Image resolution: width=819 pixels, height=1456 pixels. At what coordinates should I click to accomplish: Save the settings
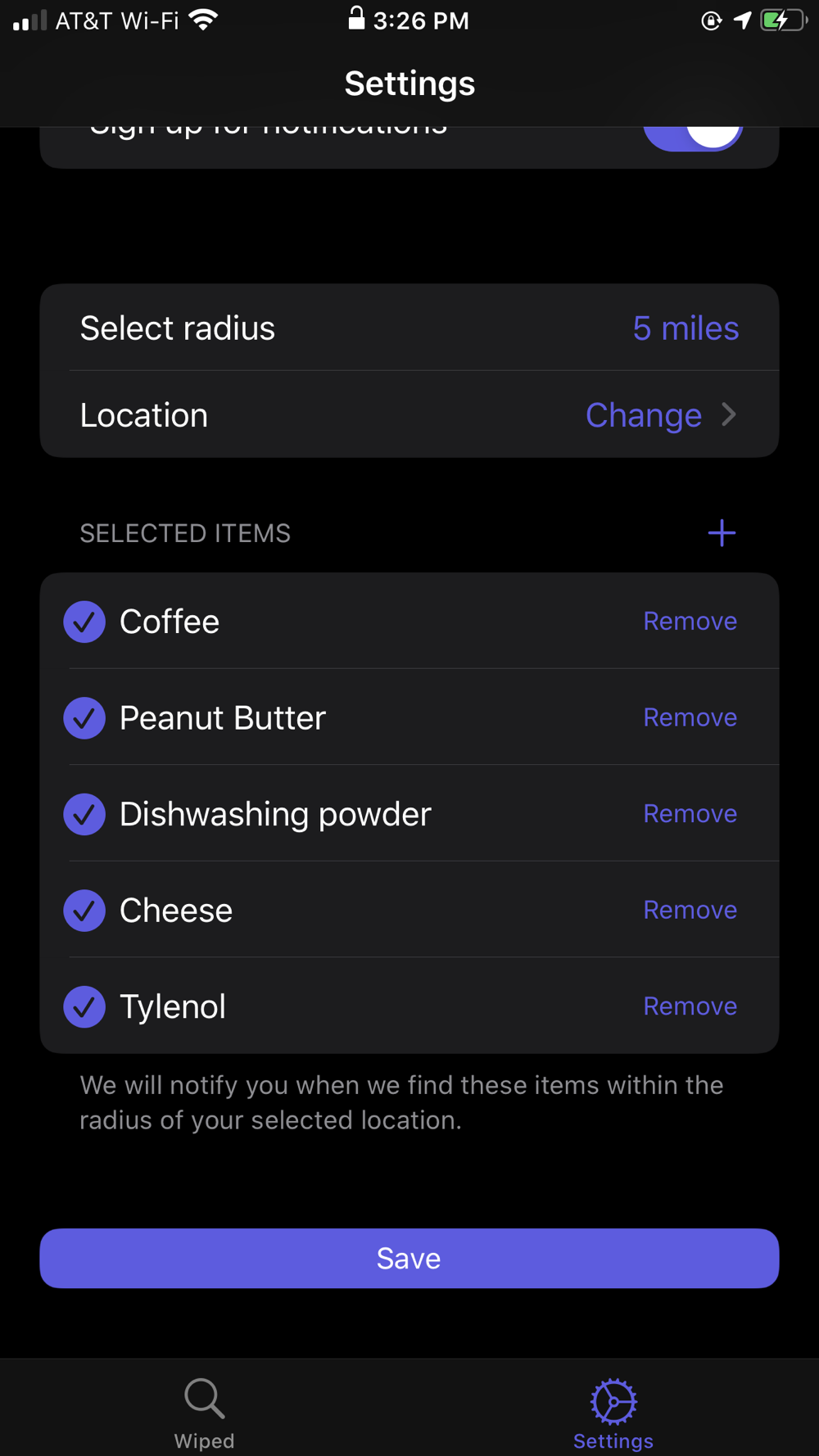pos(409,1258)
